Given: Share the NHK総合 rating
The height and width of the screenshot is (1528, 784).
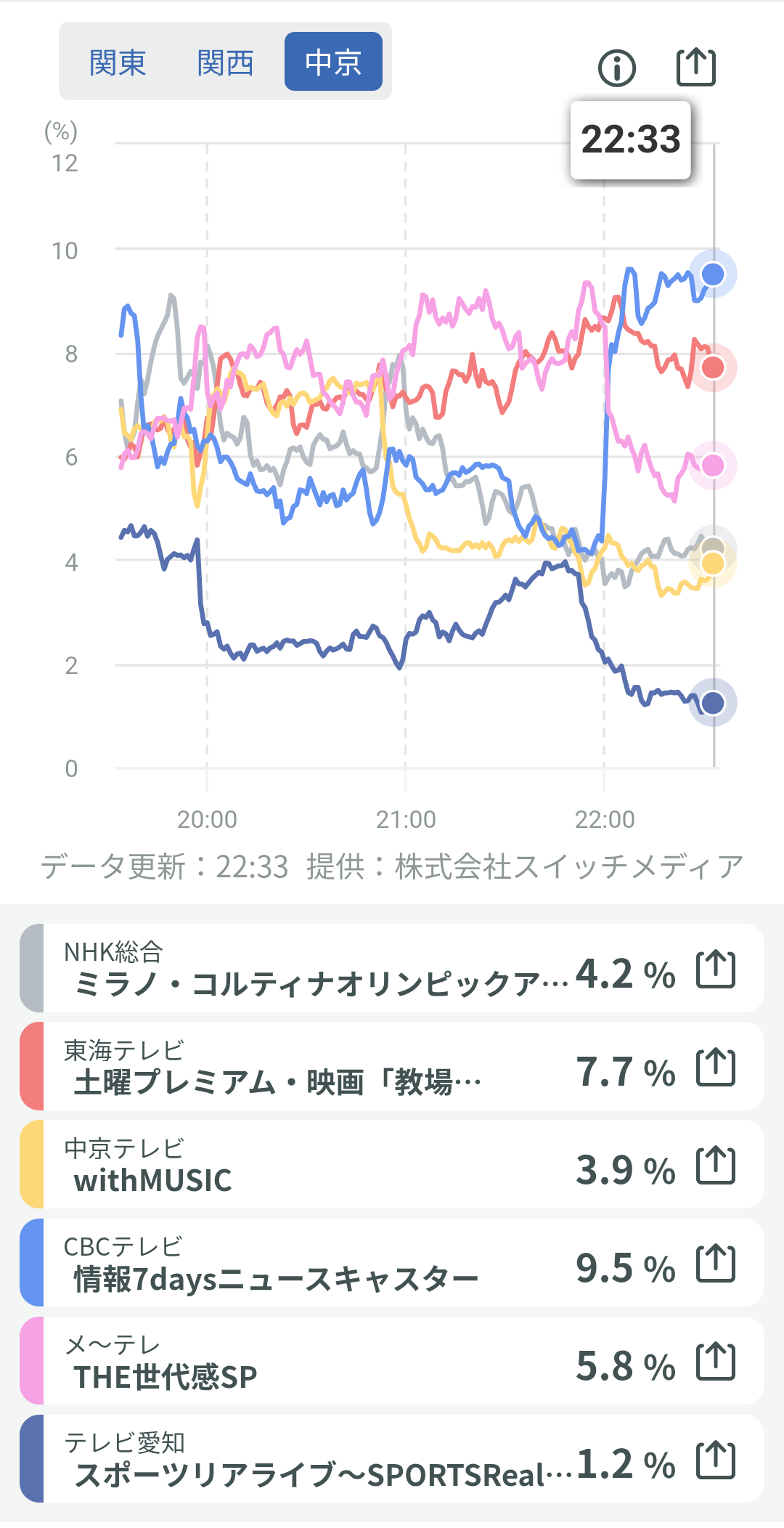Looking at the screenshot, I should (x=716, y=969).
